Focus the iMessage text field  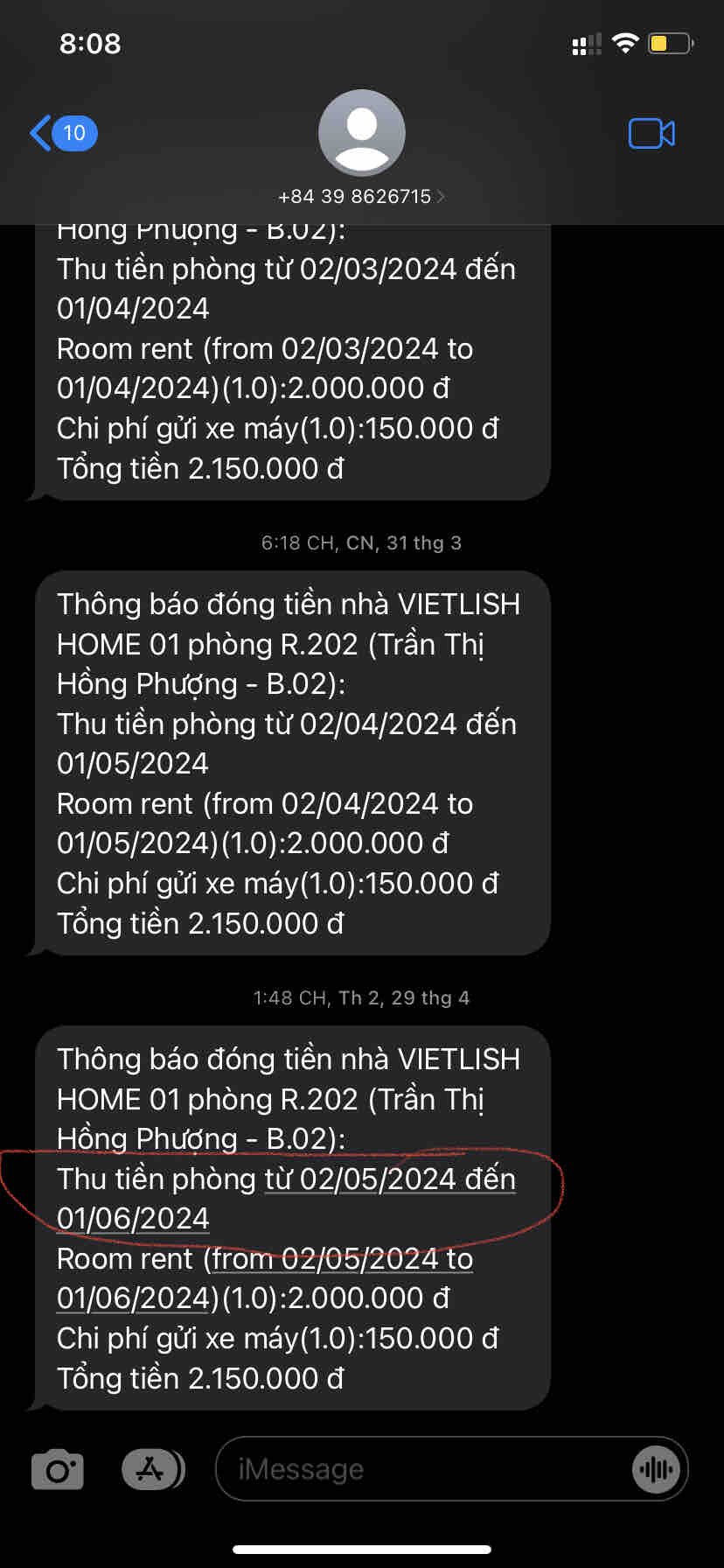click(420, 1469)
